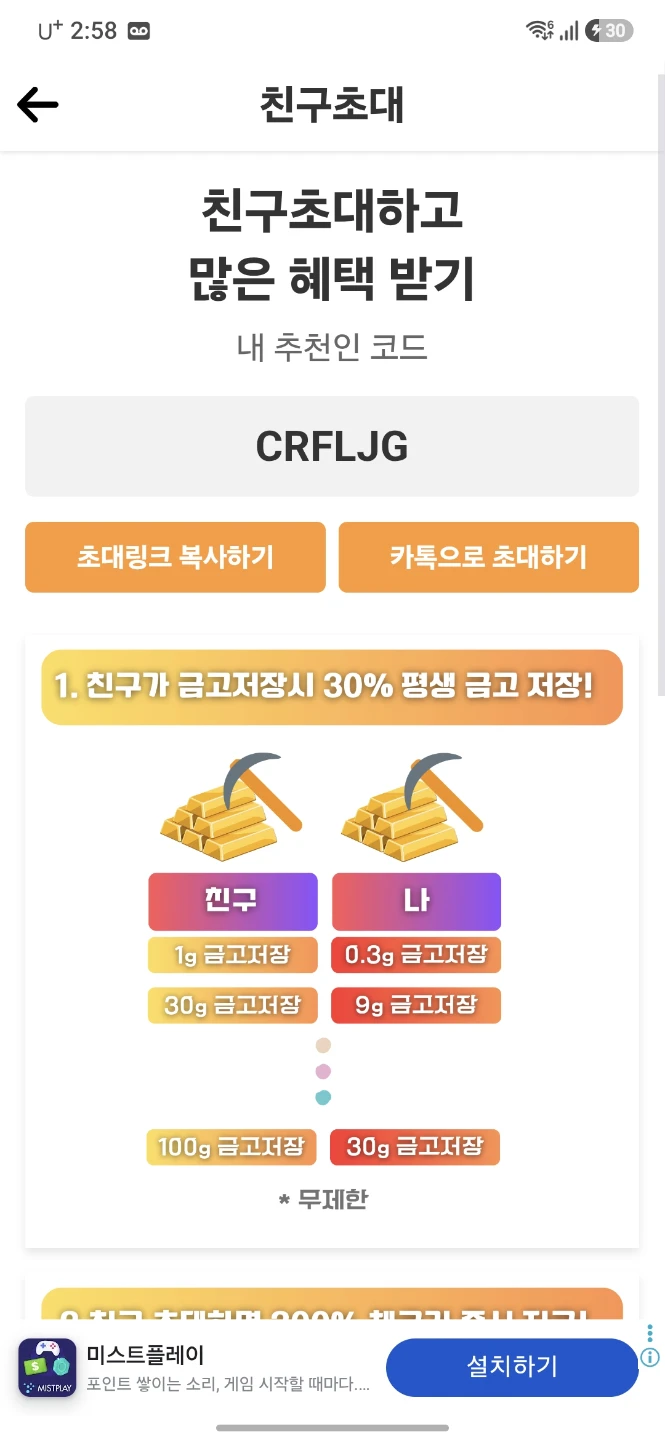Tap 카톡으로 초대하기 to invite via KakaoTalk
The height and width of the screenshot is (1440, 665).
[488, 557]
